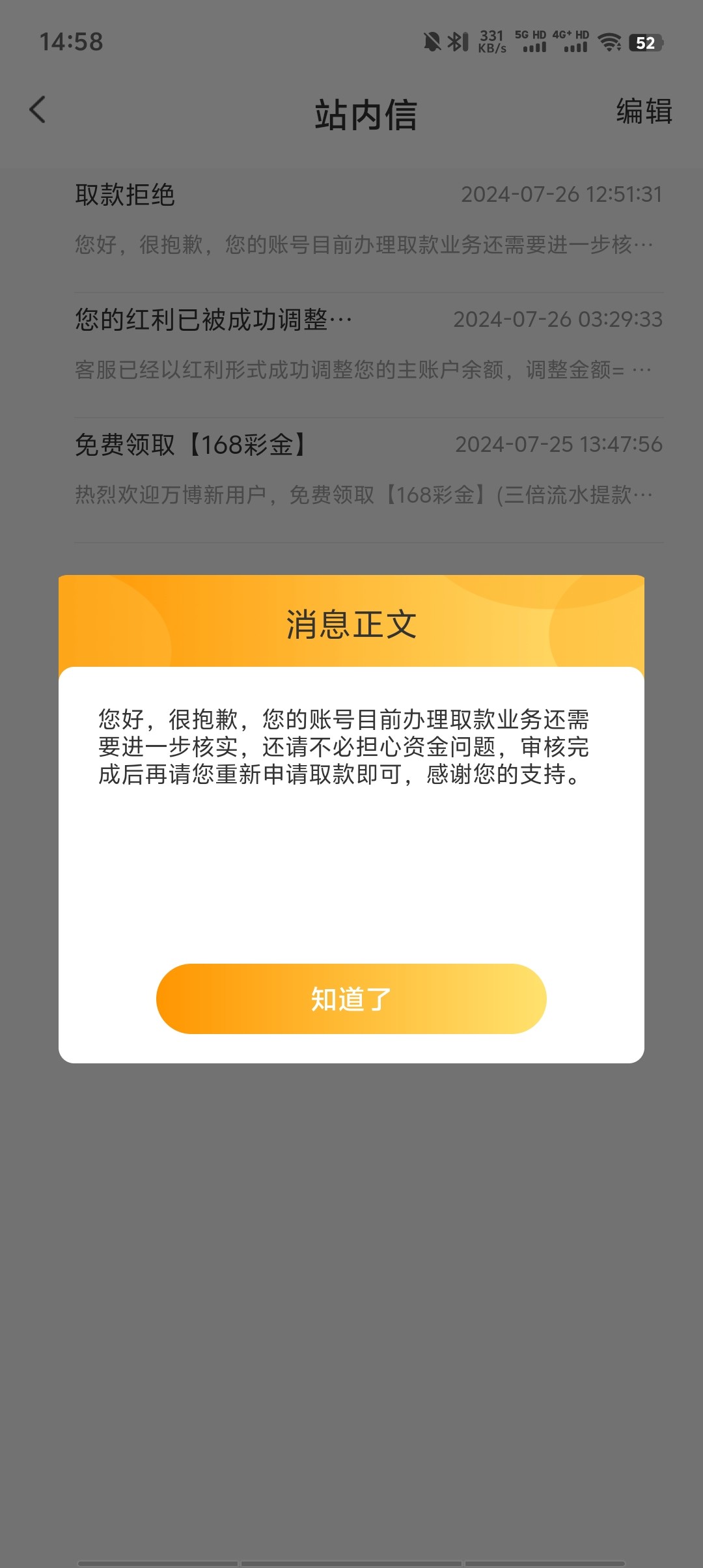The height and width of the screenshot is (1568, 703).
Task: Open the 您的红利已被成功调整 message
Action: point(368,344)
